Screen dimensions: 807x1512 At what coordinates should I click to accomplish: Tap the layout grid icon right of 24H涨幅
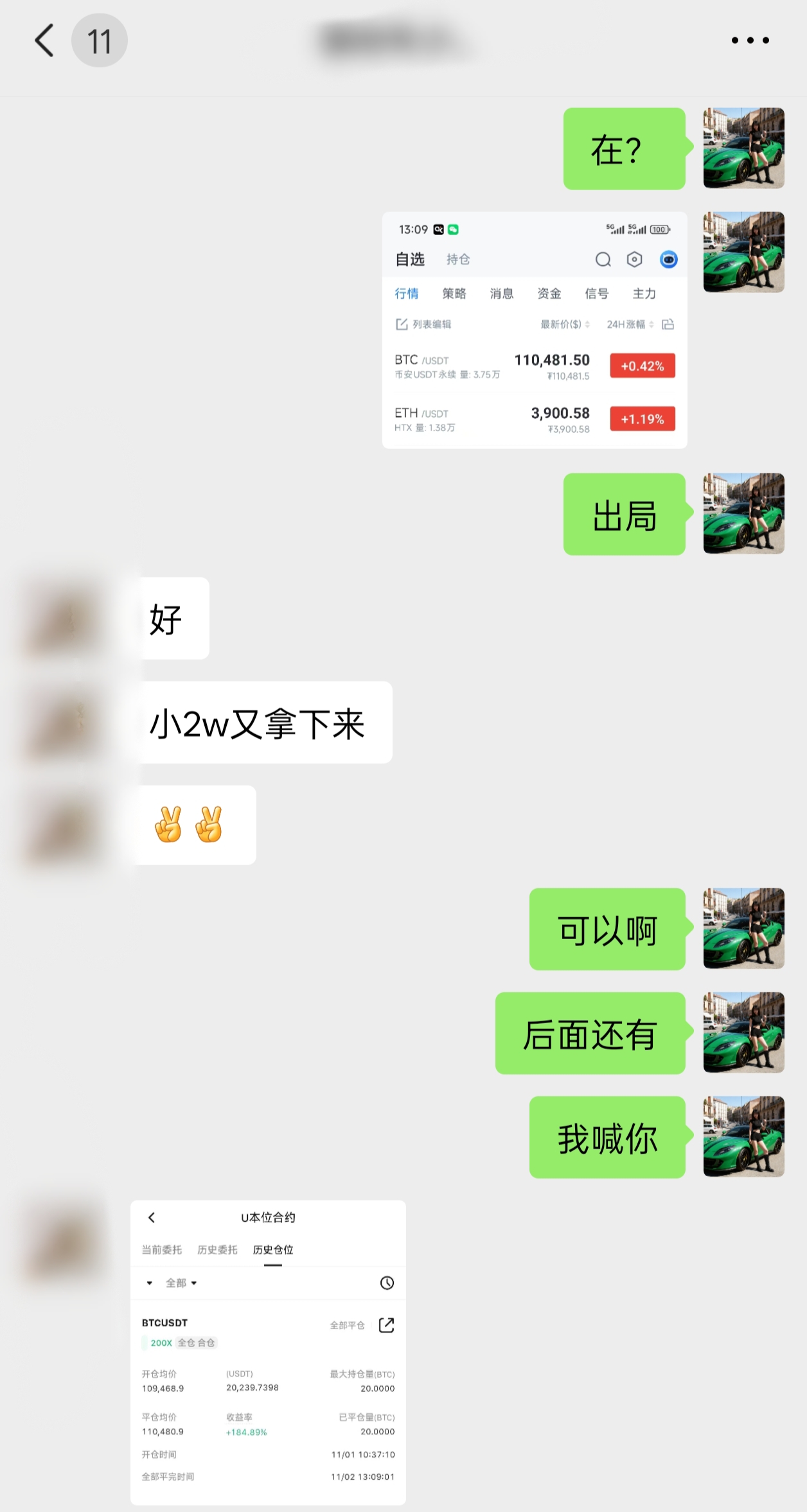pyautogui.click(x=667, y=325)
